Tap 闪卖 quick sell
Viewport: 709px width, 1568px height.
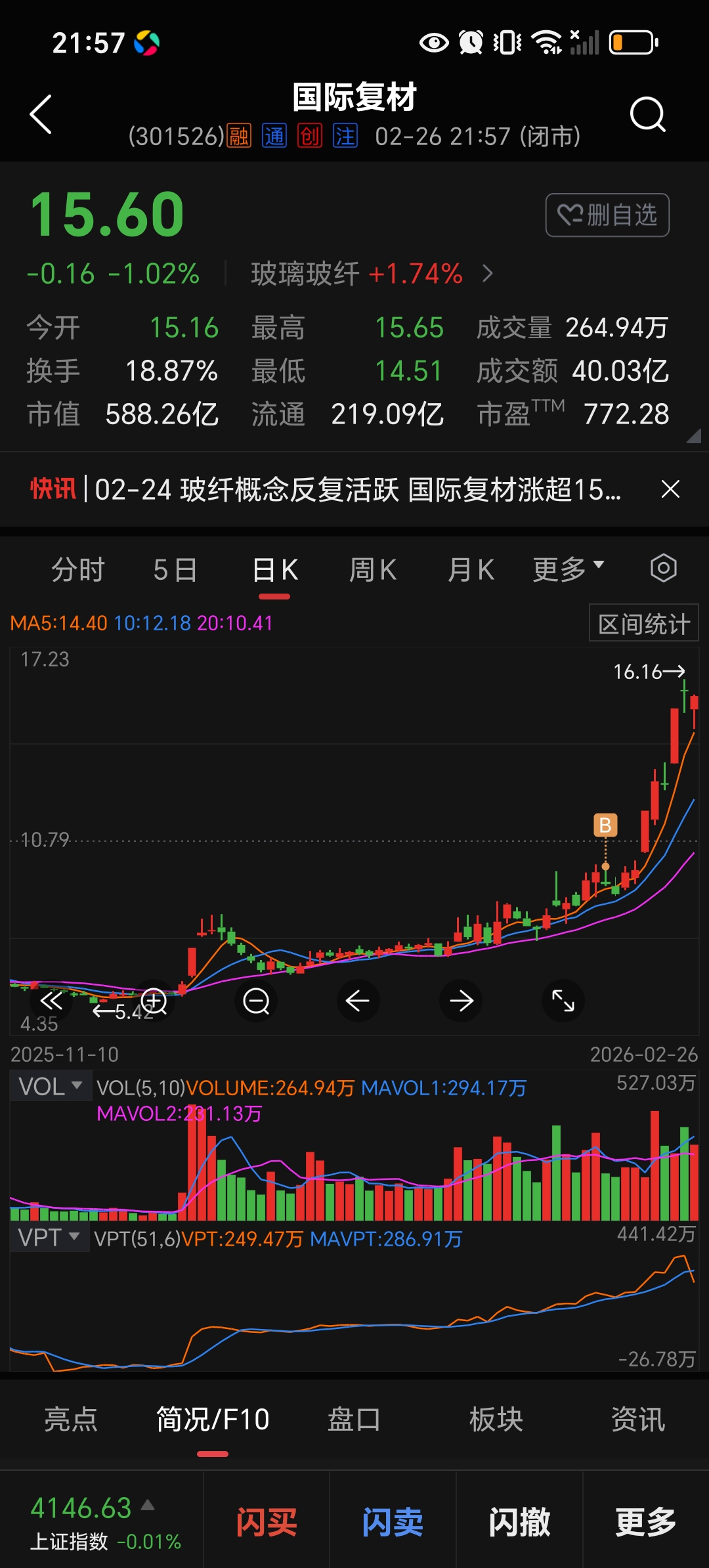pyautogui.click(x=393, y=1522)
